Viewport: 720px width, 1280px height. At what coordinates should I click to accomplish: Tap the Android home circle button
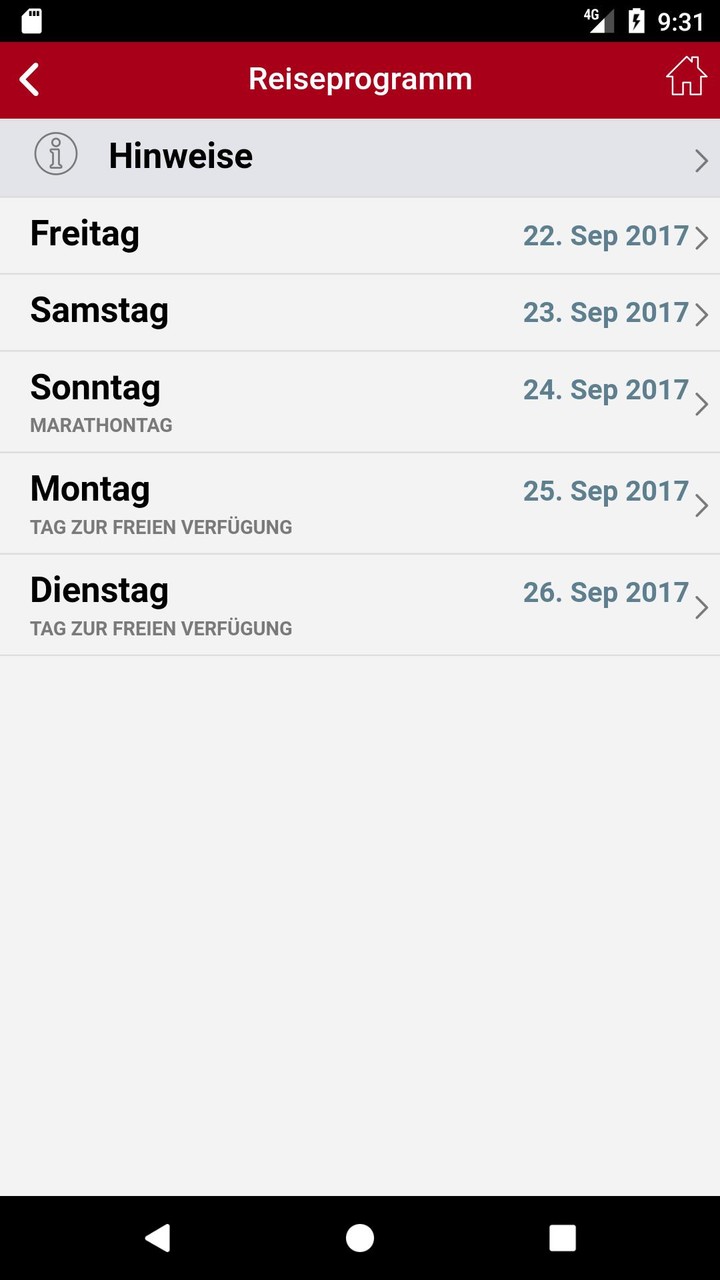pyautogui.click(x=359, y=1237)
